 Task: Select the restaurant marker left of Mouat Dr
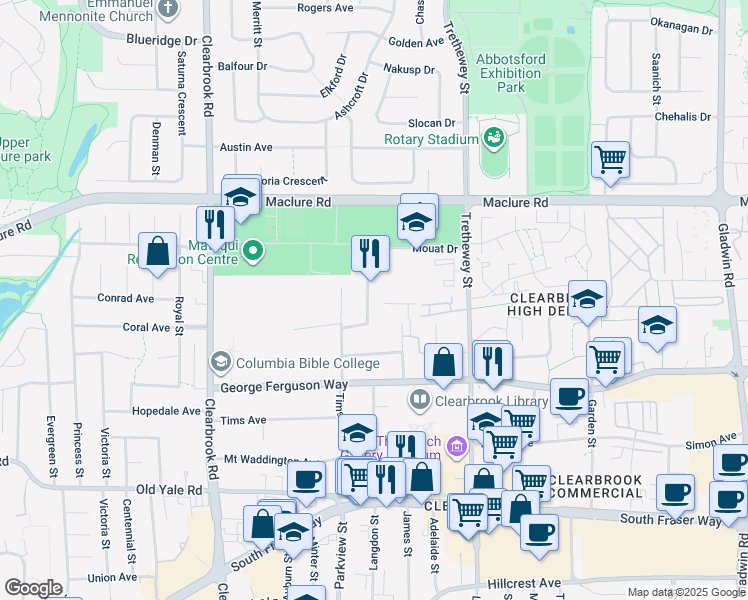tap(370, 253)
